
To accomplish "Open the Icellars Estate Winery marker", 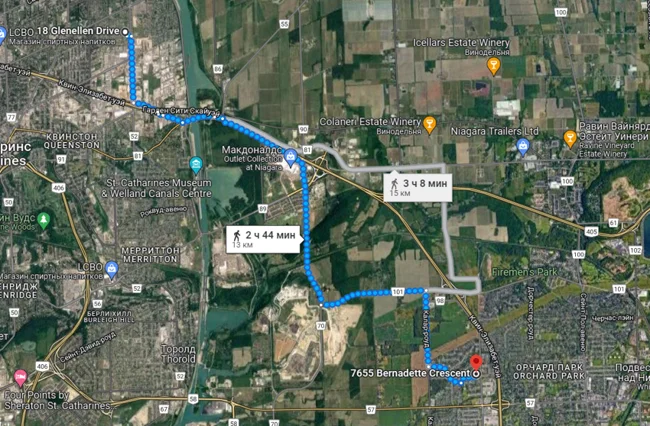I will tap(493, 66).
